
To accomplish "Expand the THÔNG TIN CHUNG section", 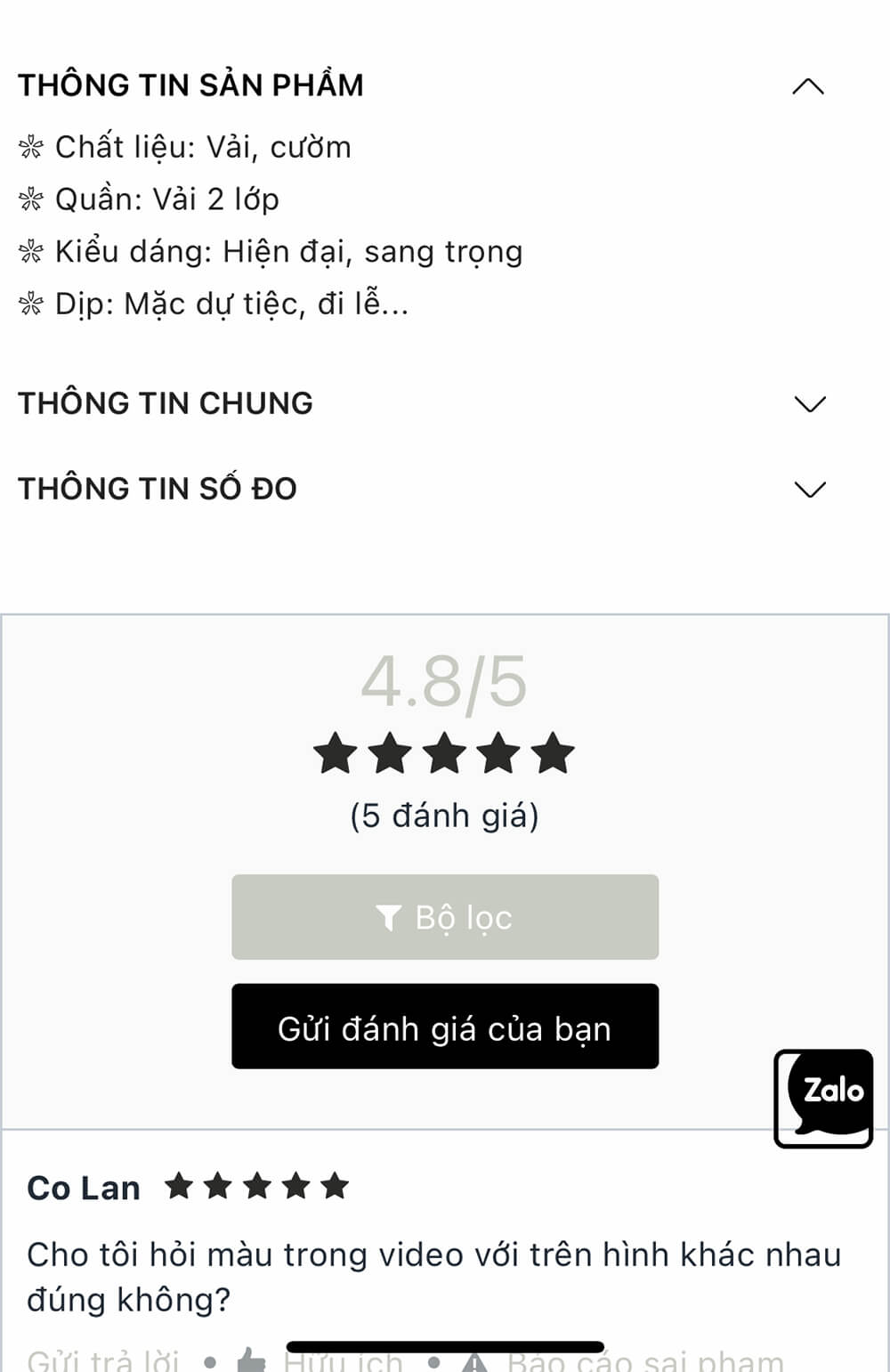I will click(808, 404).
